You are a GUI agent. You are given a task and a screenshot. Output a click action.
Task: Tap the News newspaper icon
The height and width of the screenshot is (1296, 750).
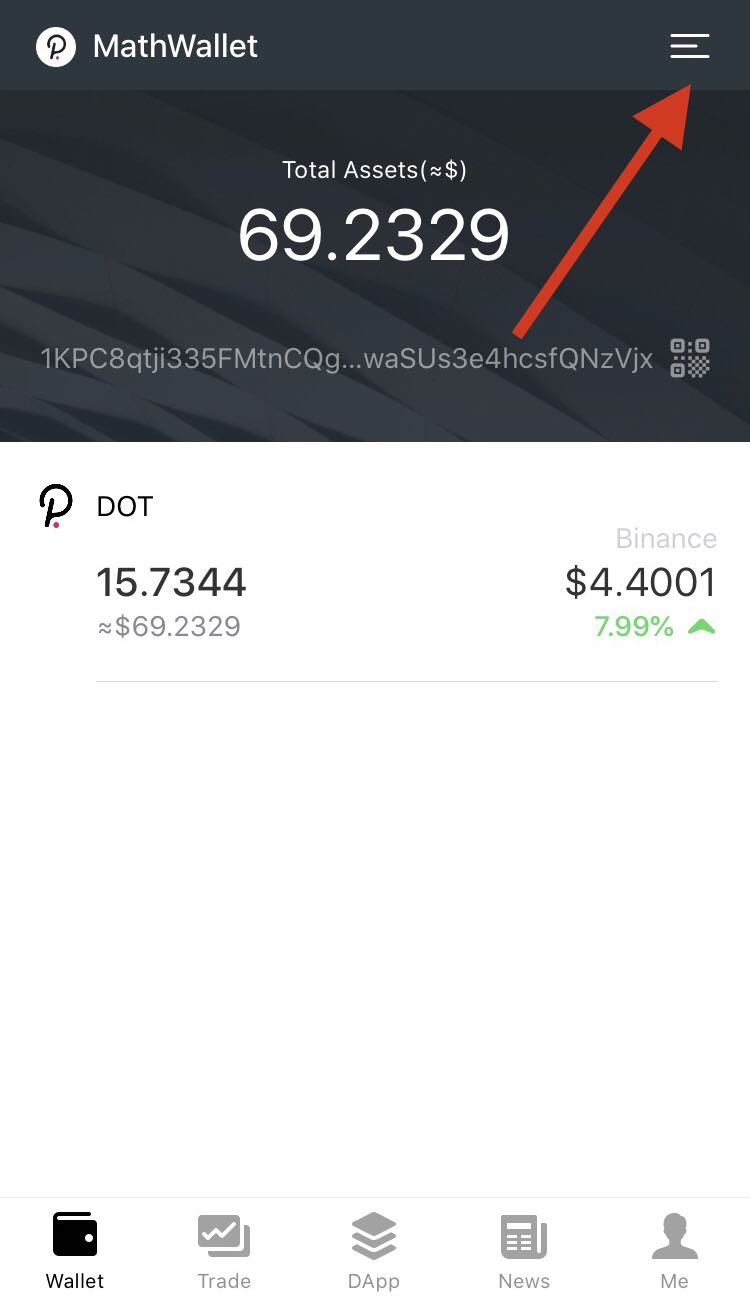coord(524,1234)
